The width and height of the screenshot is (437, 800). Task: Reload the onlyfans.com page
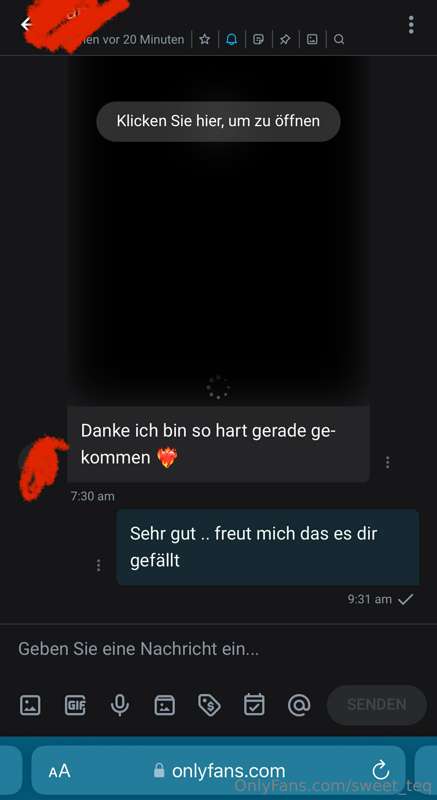(380, 770)
